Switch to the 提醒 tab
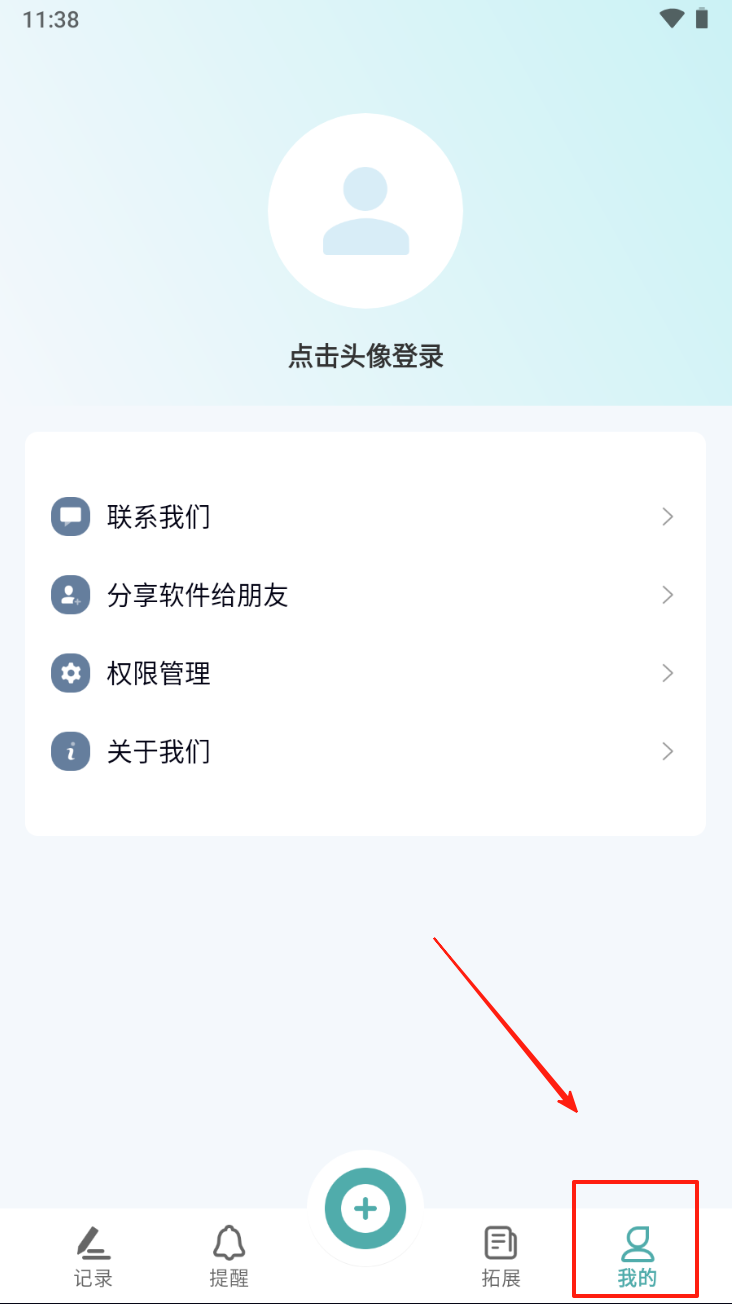This screenshot has width=732, height=1304. [229, 1256]
